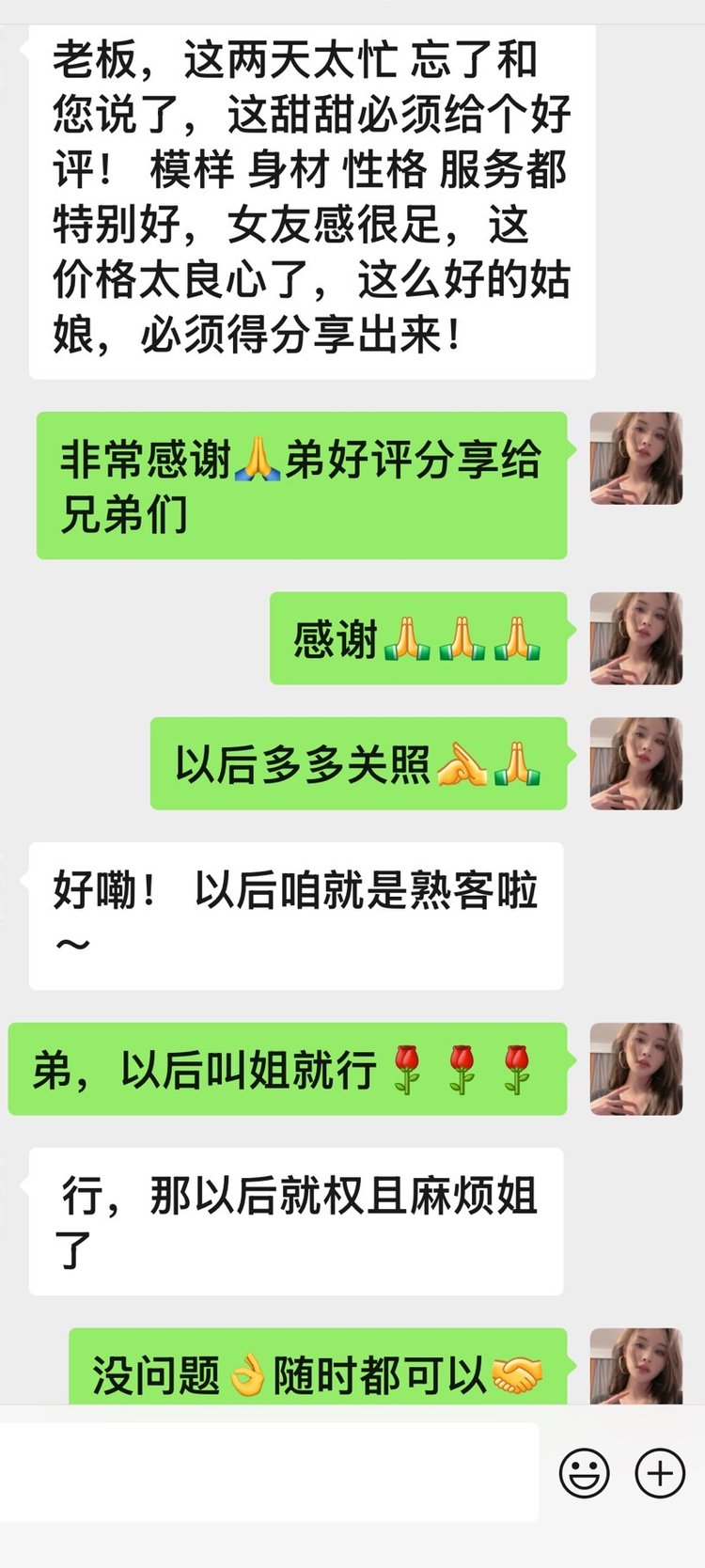
Task: Tap avatar next to 以后多多关照 message
Action: pos(636,763)
